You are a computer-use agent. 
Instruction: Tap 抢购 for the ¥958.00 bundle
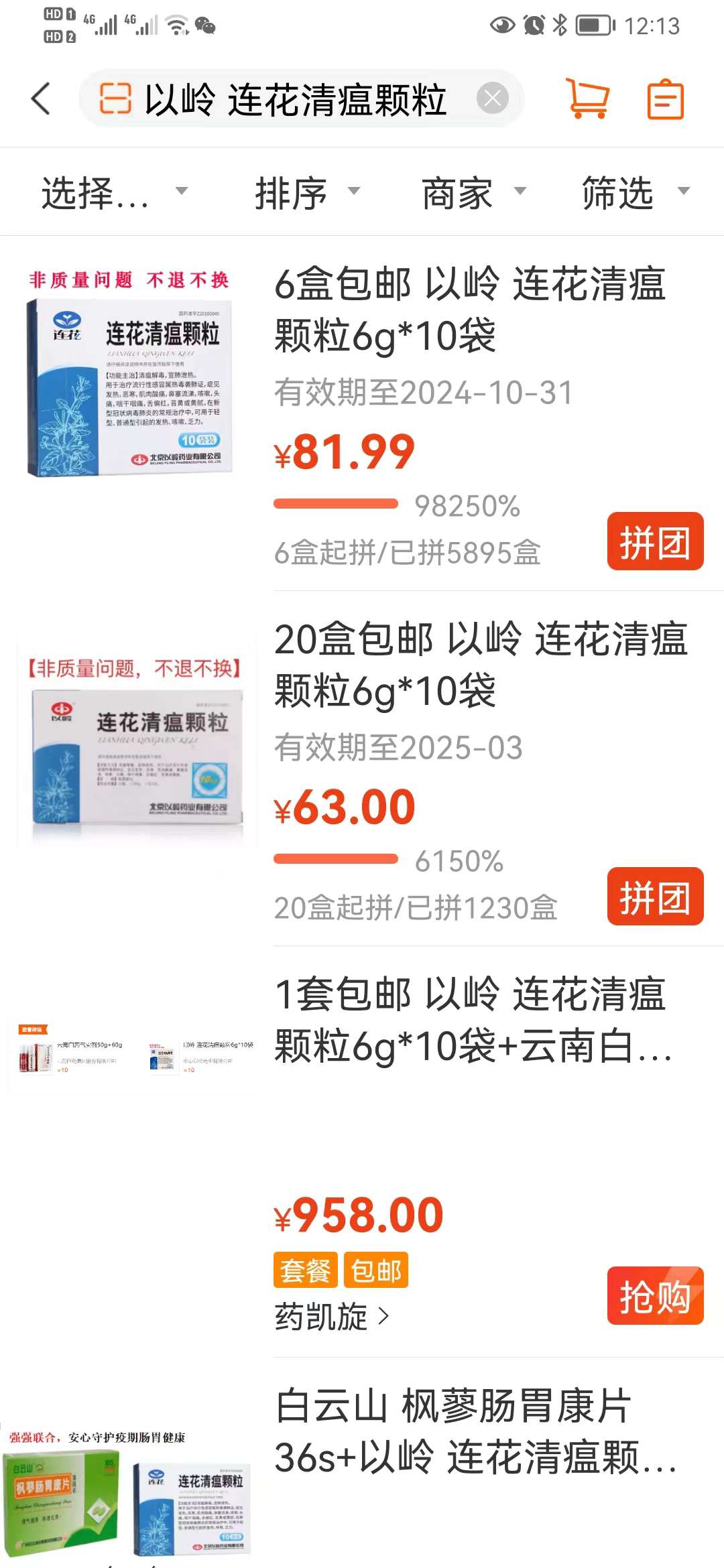click(655, 1296)
